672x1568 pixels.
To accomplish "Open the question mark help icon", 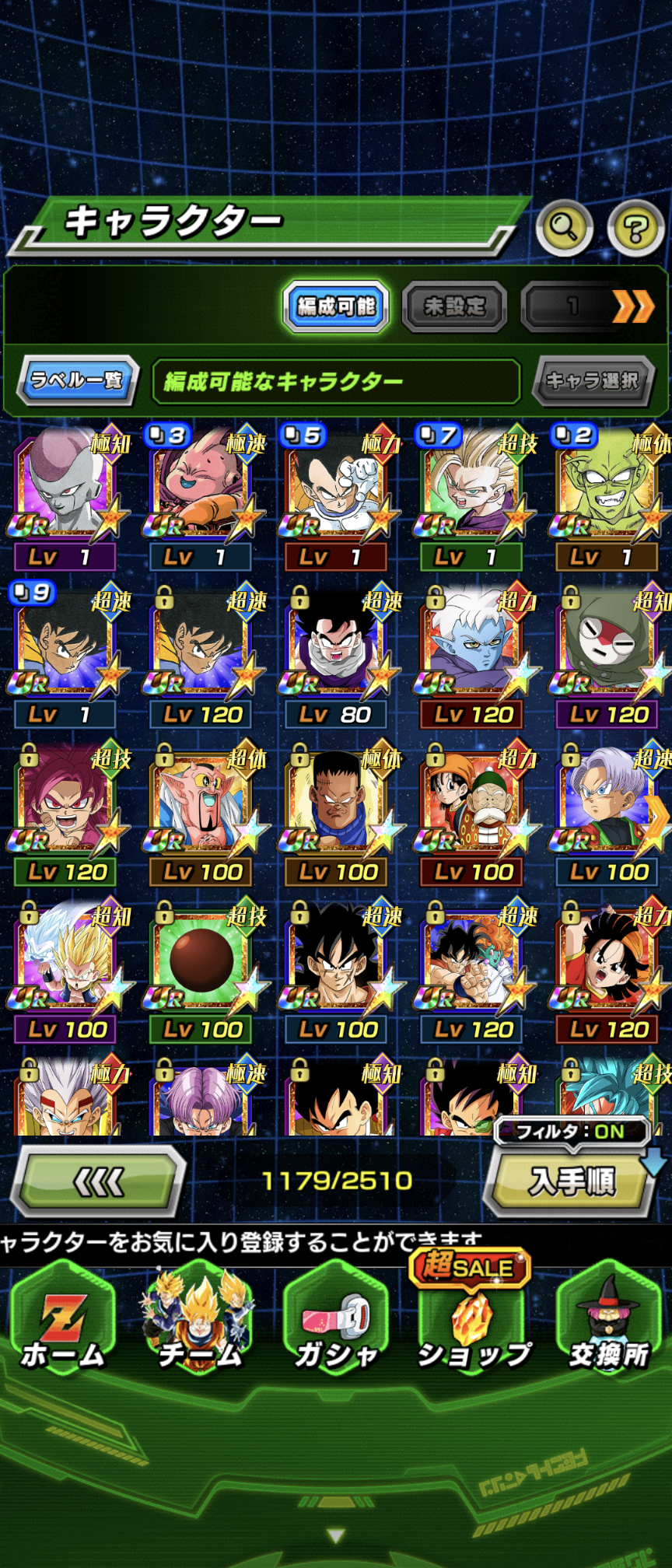I will click(635, 228).
